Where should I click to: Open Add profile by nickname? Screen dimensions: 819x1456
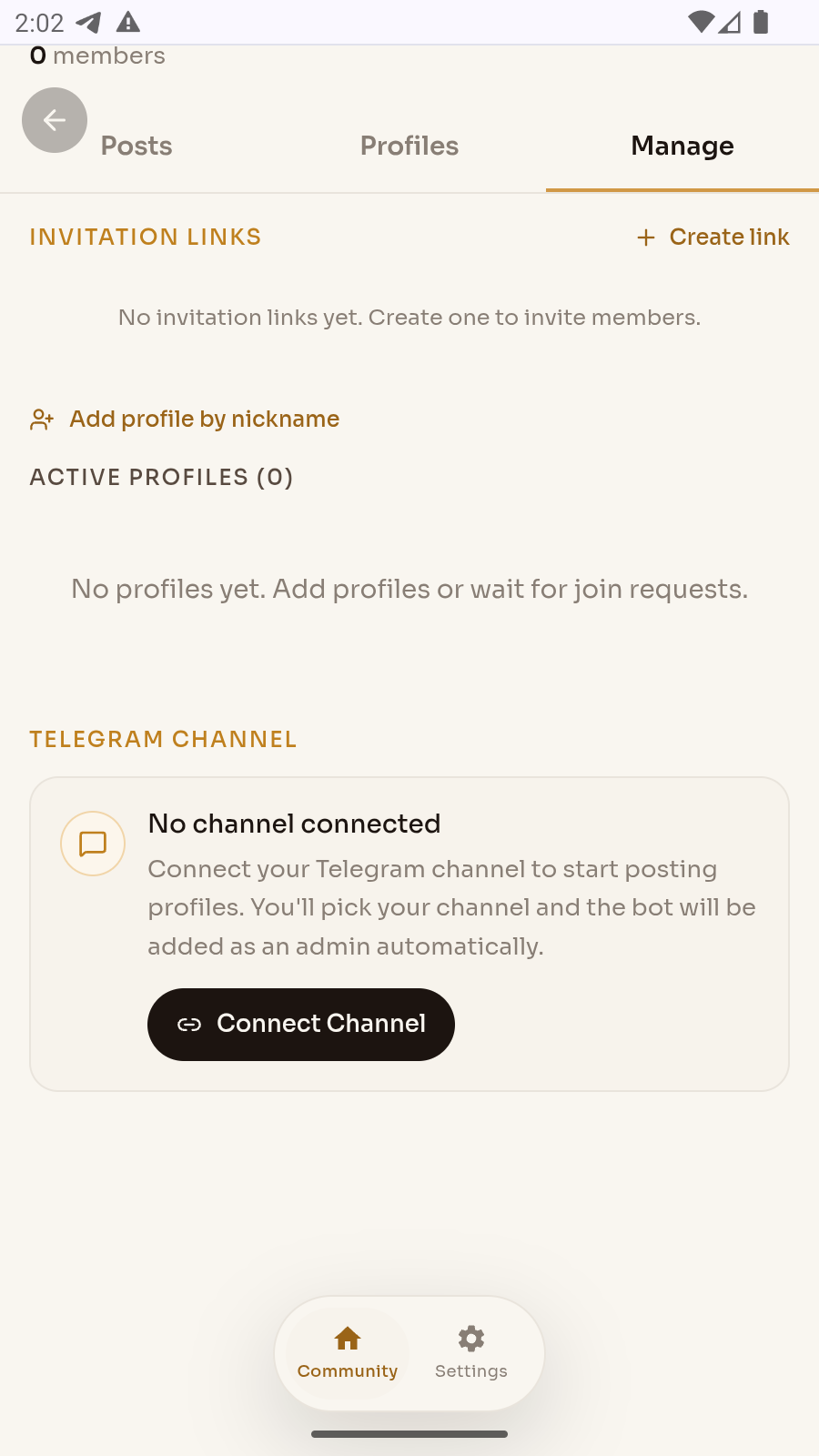pyautogui.click(x=204, y=419)
